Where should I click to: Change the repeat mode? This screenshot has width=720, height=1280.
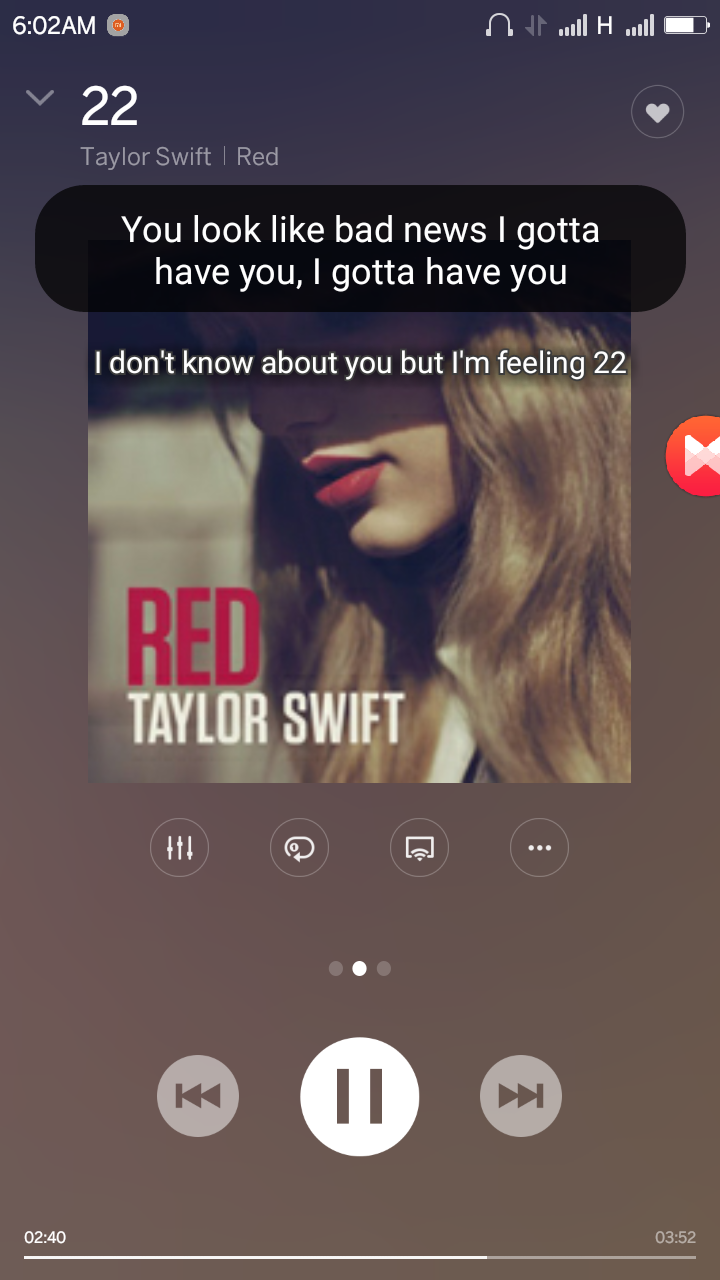coord(299,848)
